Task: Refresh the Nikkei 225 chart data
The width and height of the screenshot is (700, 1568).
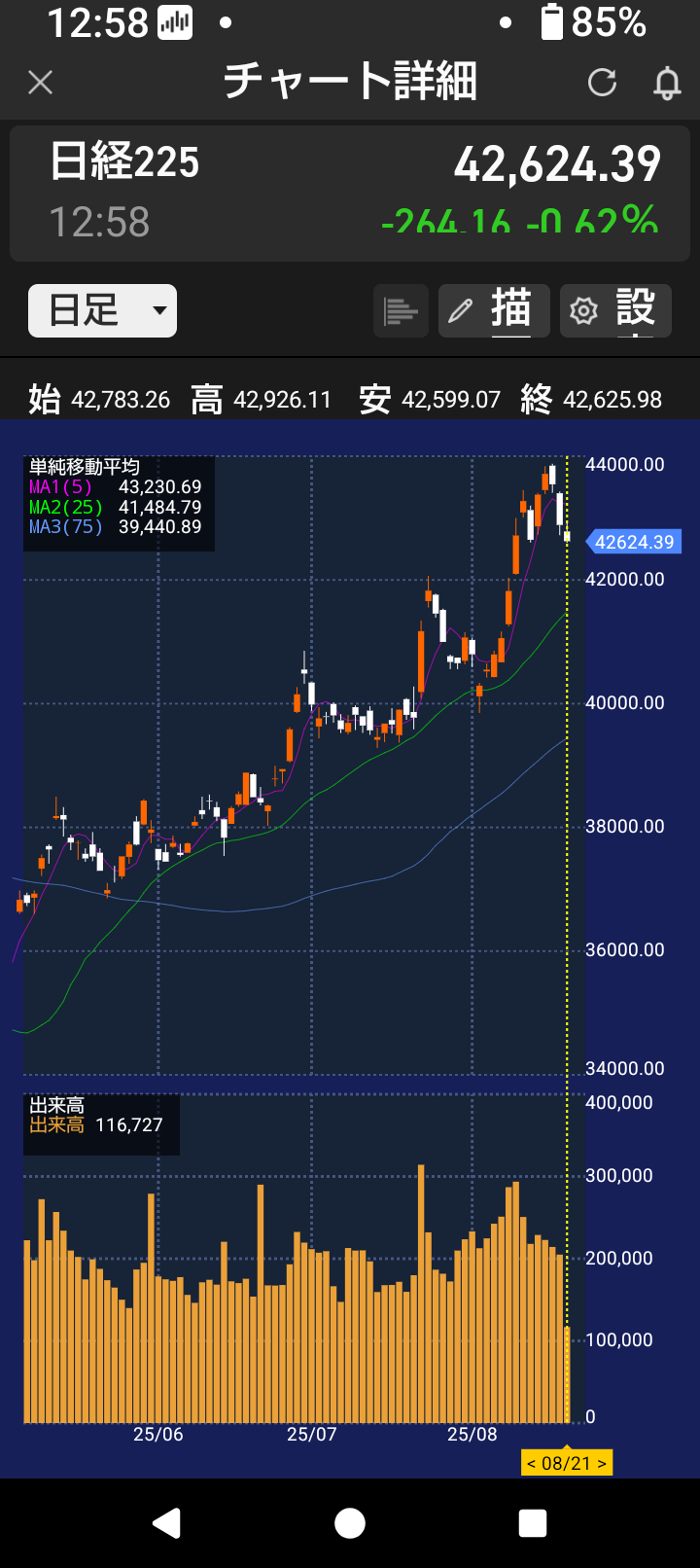Action: pyautogui.click(x=603, y=83)
